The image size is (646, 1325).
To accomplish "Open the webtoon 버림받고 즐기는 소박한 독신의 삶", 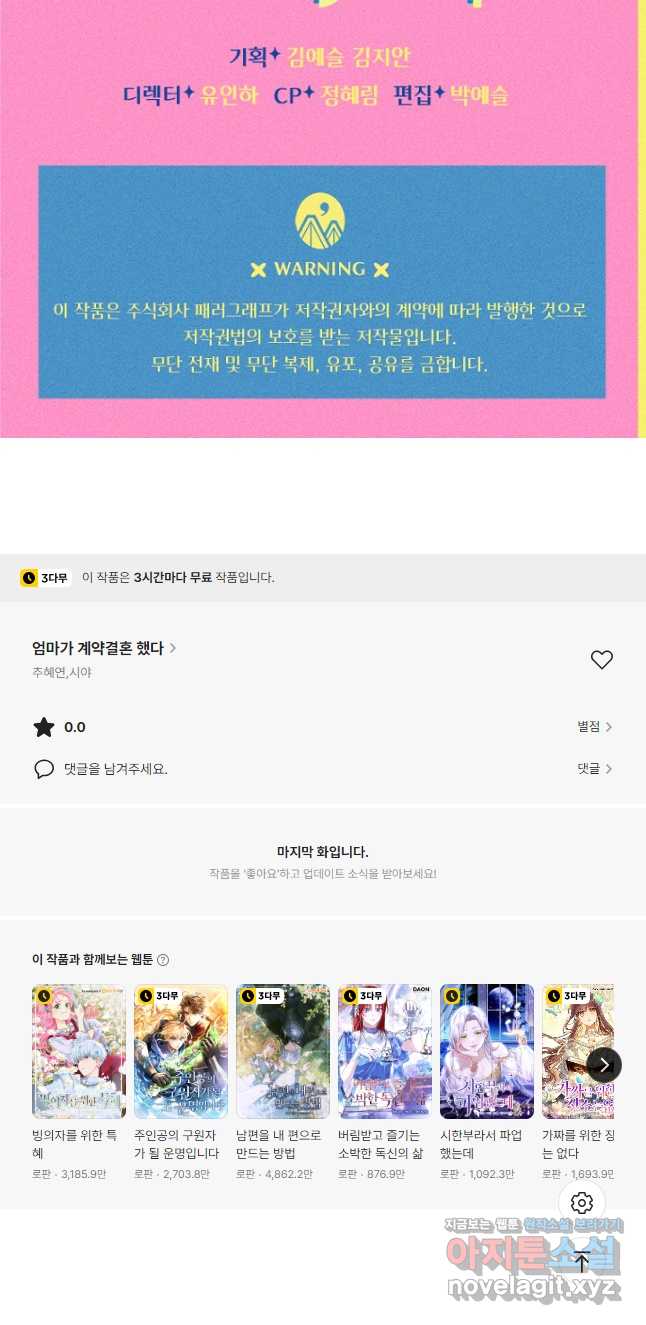I will (x=385, y=1051).
